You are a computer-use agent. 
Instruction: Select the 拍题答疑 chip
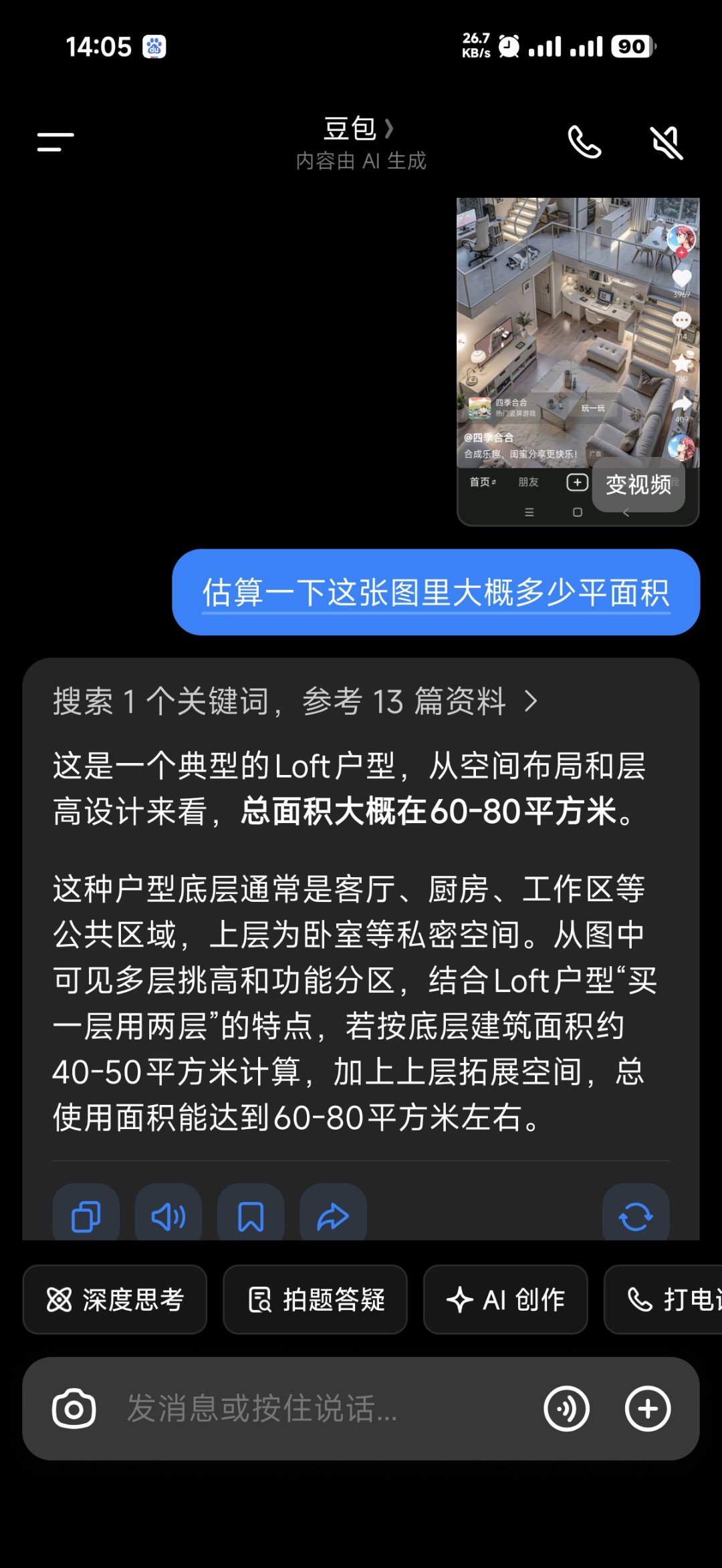pyautogui.click(x=315, y=1299)
